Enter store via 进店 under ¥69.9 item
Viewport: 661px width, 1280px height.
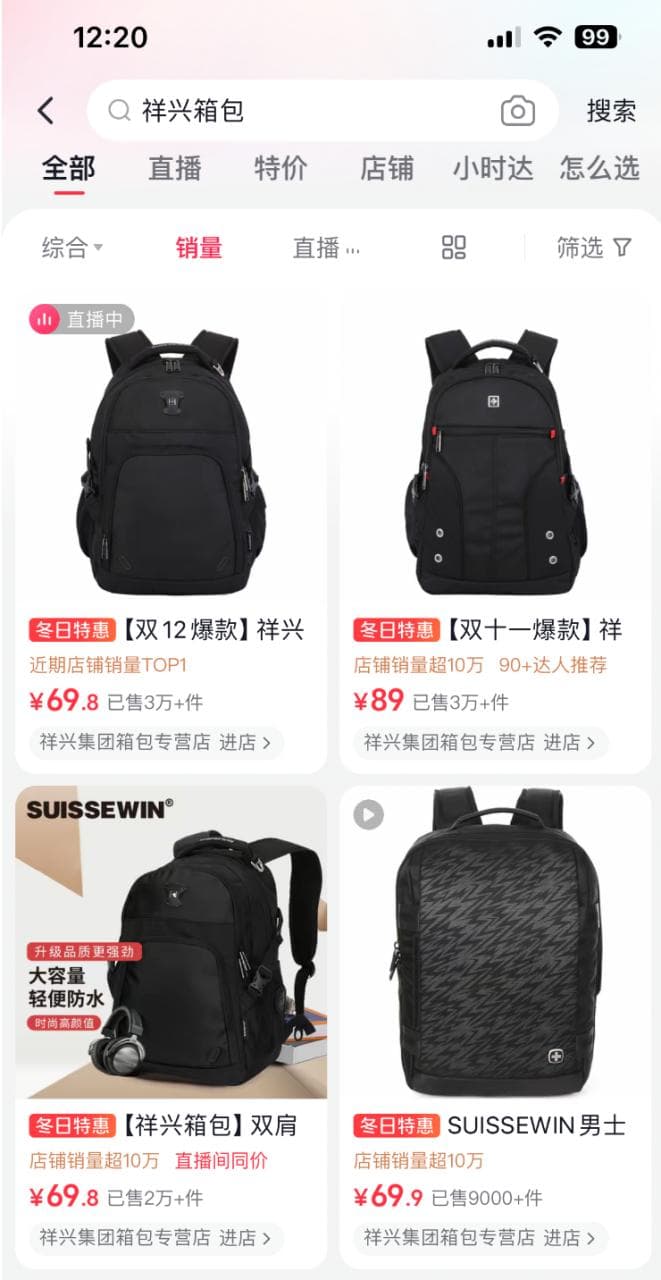pos(568,1237)
